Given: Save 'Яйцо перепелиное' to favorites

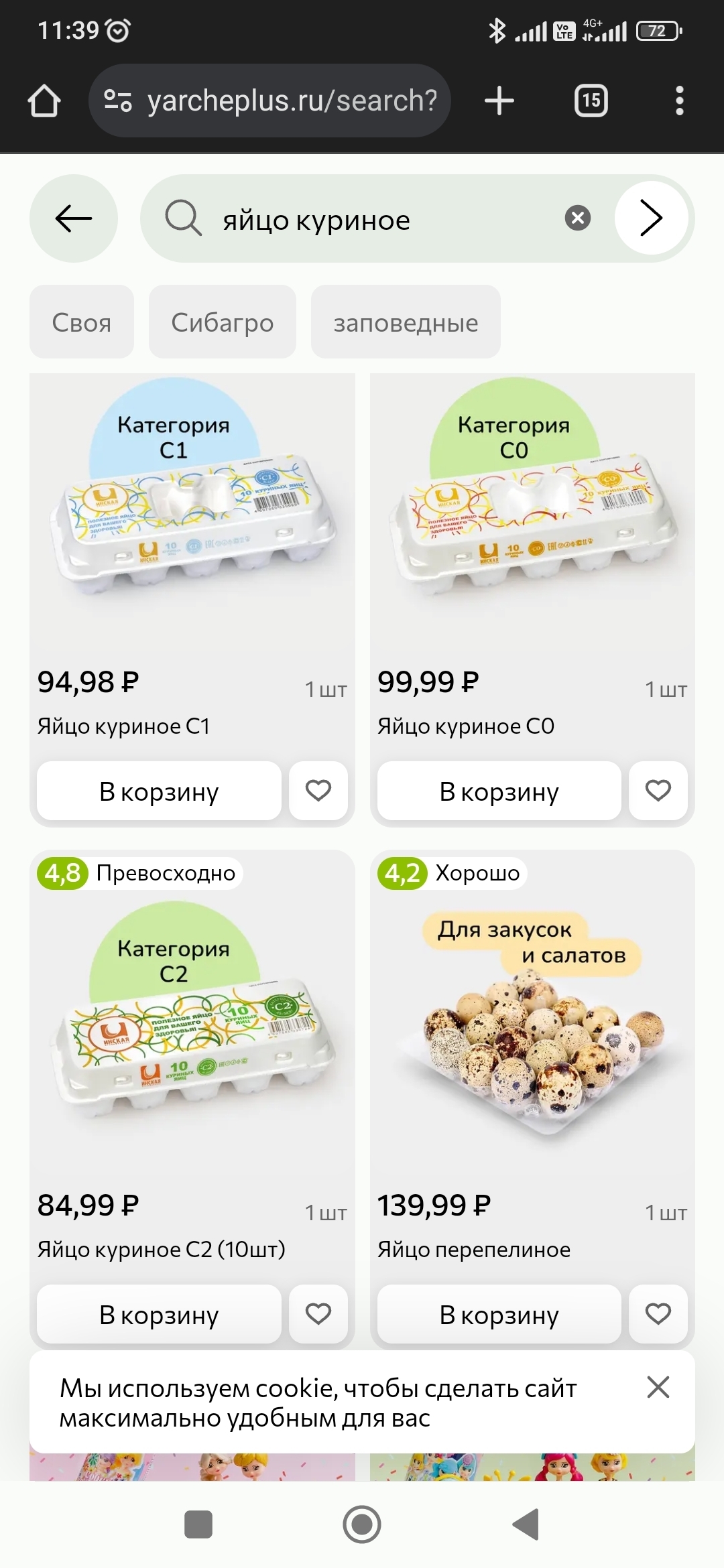Looking at the screenshot, I should (658, 1314).
